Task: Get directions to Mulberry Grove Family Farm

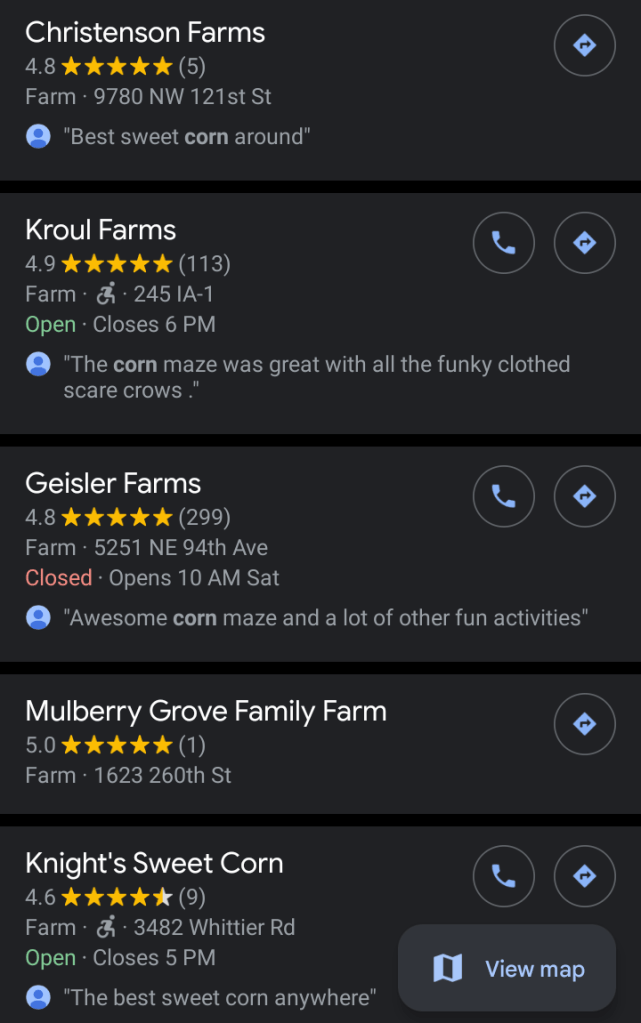Action: 584,723
